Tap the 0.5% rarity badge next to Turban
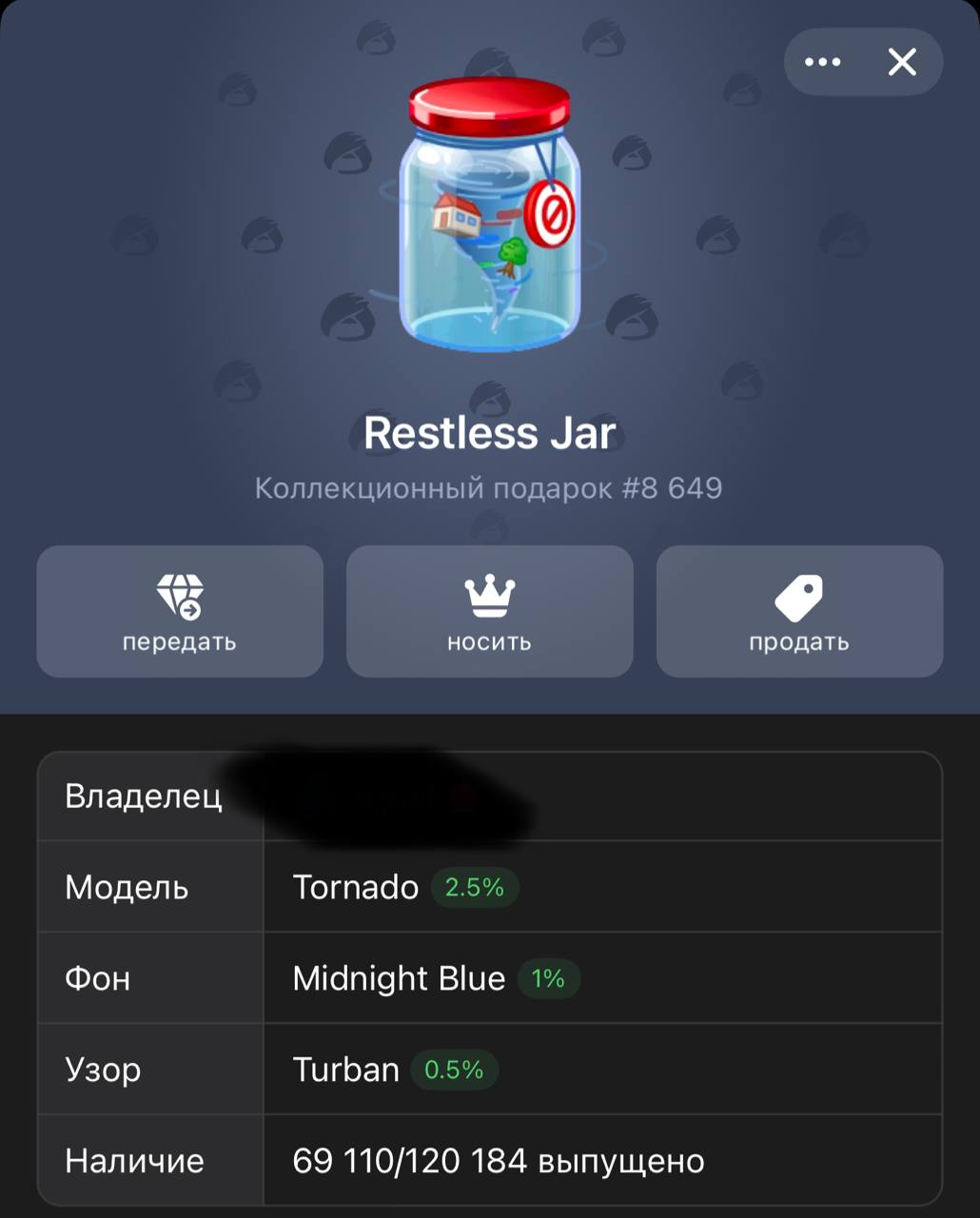 [x=454, y=1071]
